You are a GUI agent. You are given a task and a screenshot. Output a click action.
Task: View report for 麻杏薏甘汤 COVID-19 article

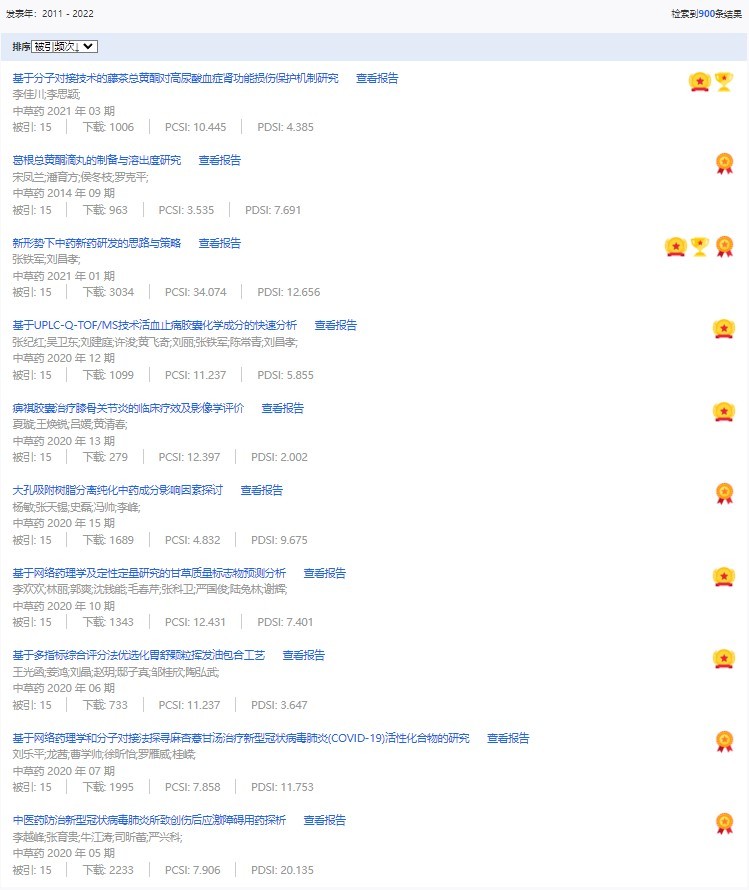508,738
